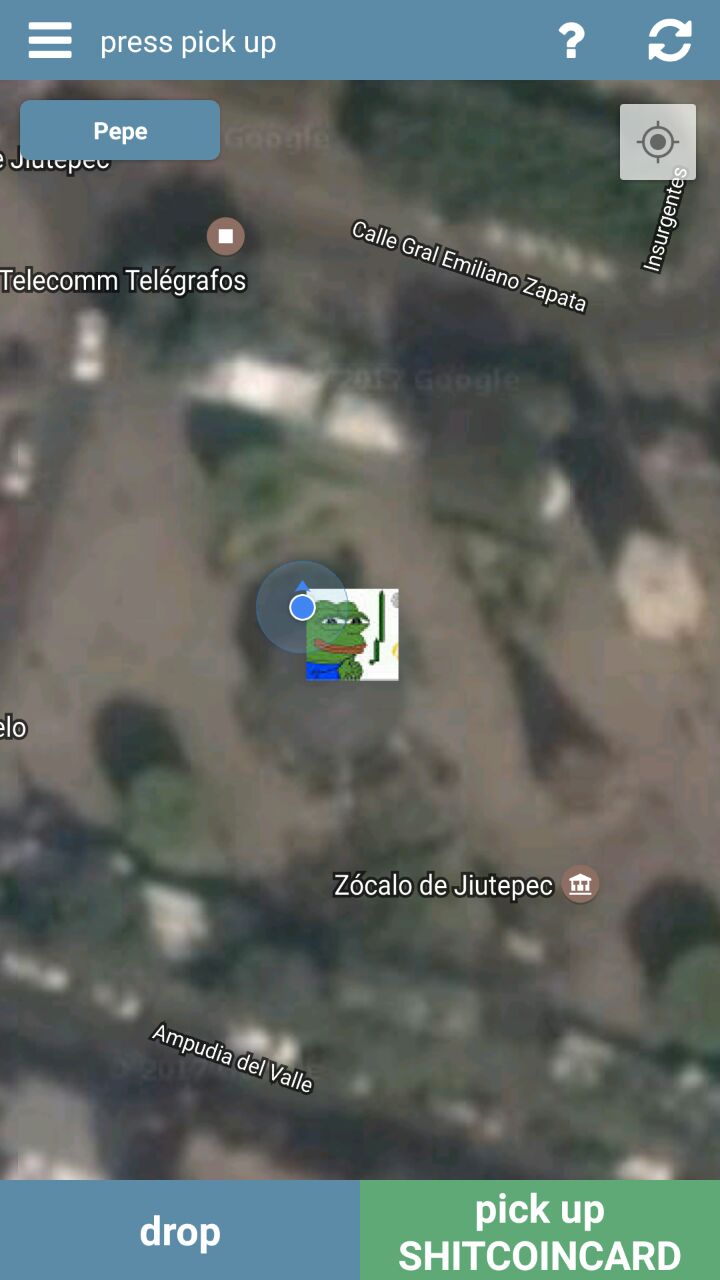Pick up SHITCOINCARD
720x1280 pixels.
click(540, 1230)
